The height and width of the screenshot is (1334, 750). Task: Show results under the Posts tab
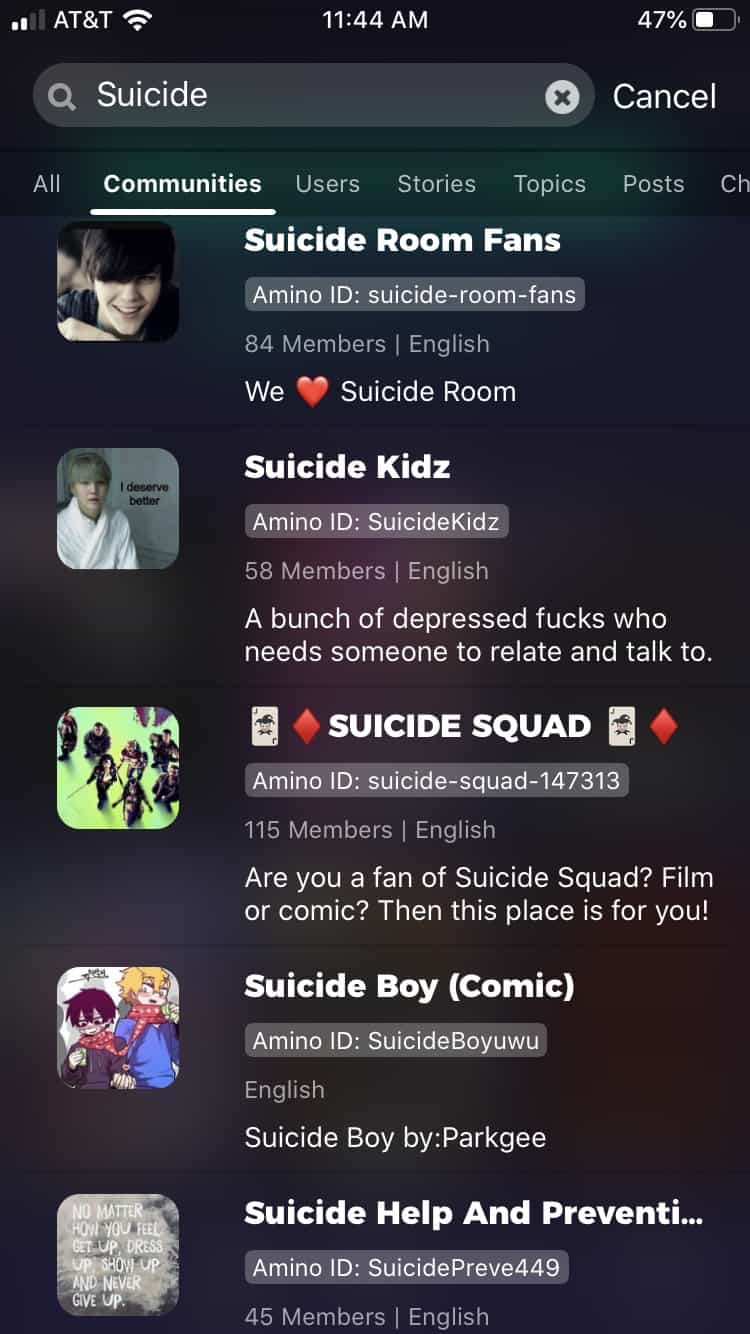[x=653, y=184]
